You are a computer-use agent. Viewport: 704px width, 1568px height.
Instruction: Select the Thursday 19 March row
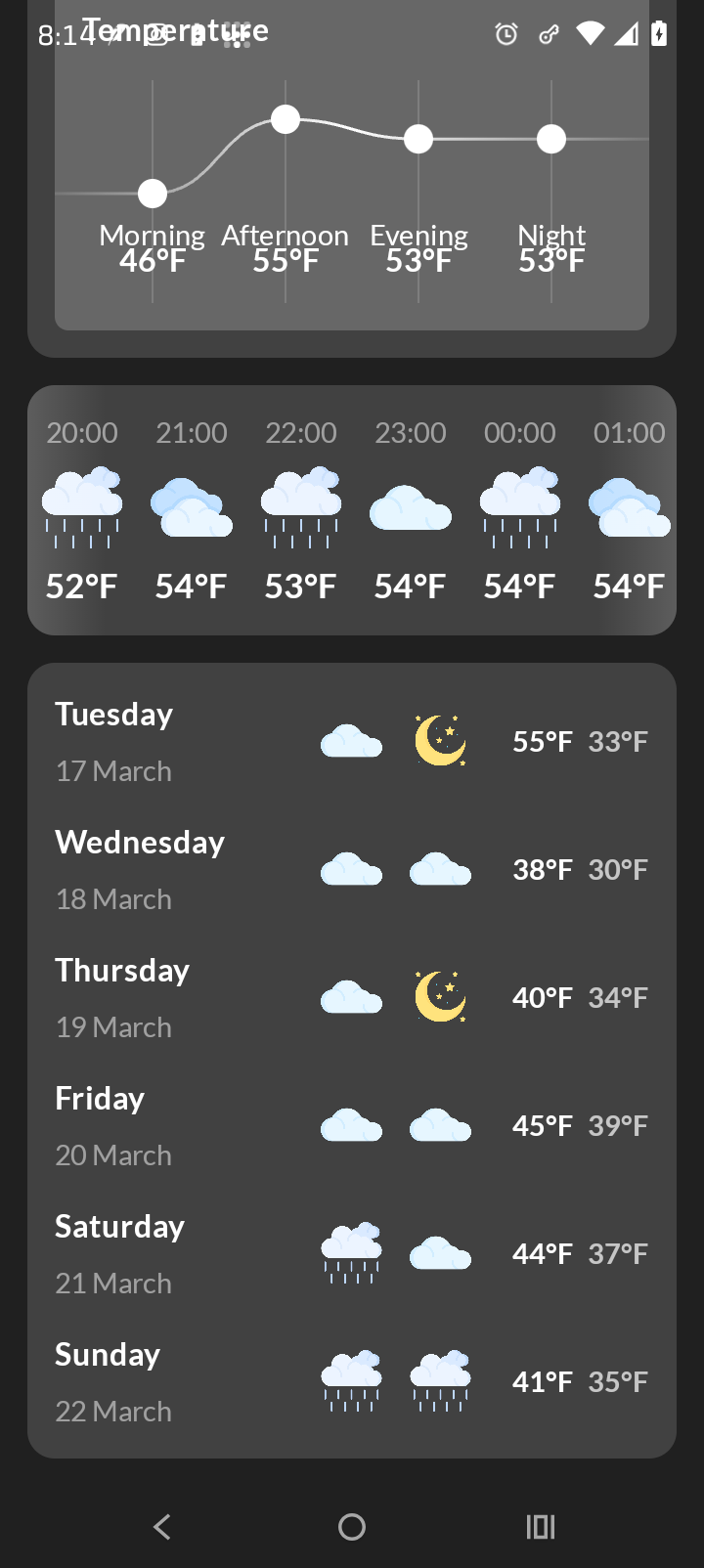click(x=352, y=998)
